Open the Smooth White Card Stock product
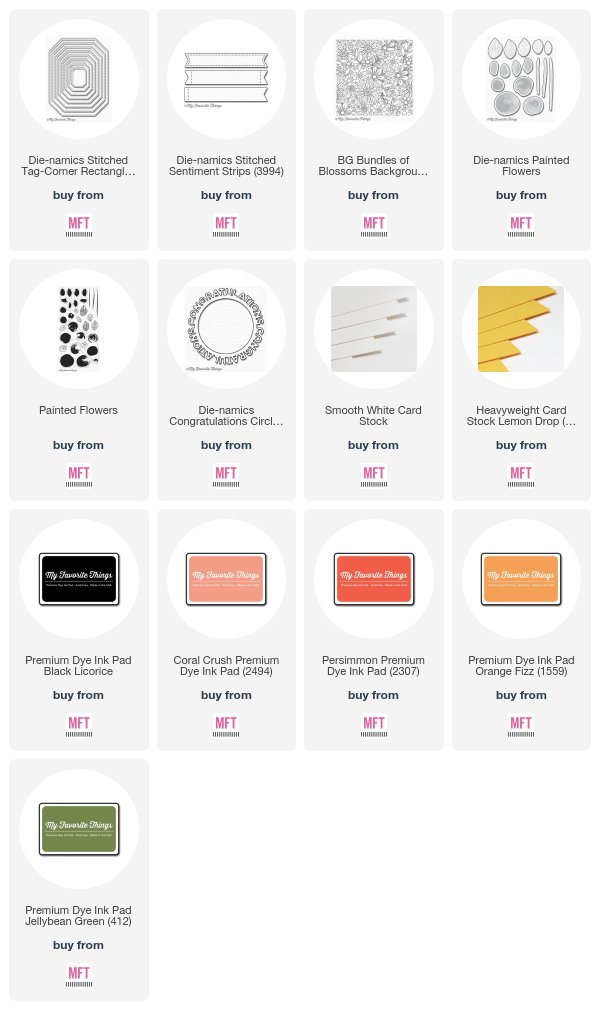 [373, 415]
